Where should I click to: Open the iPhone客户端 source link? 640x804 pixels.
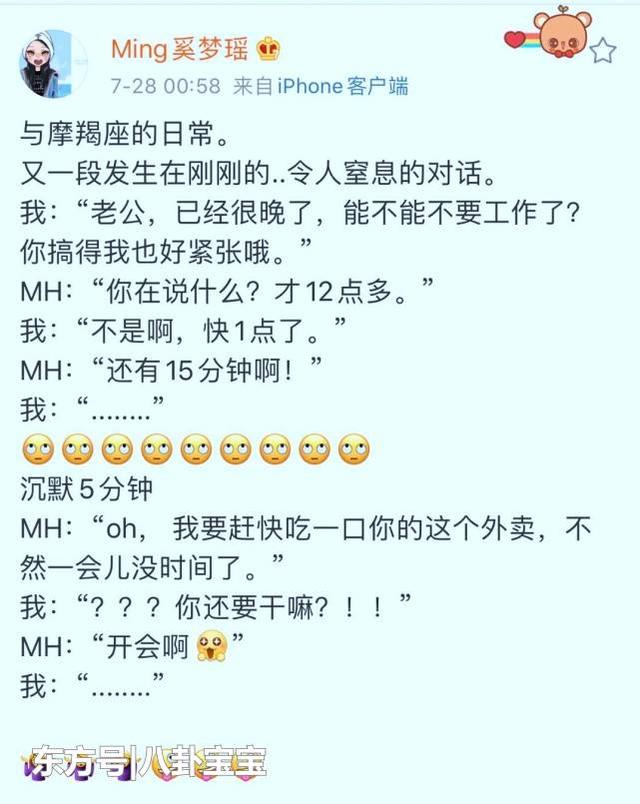tap(342, 86)
